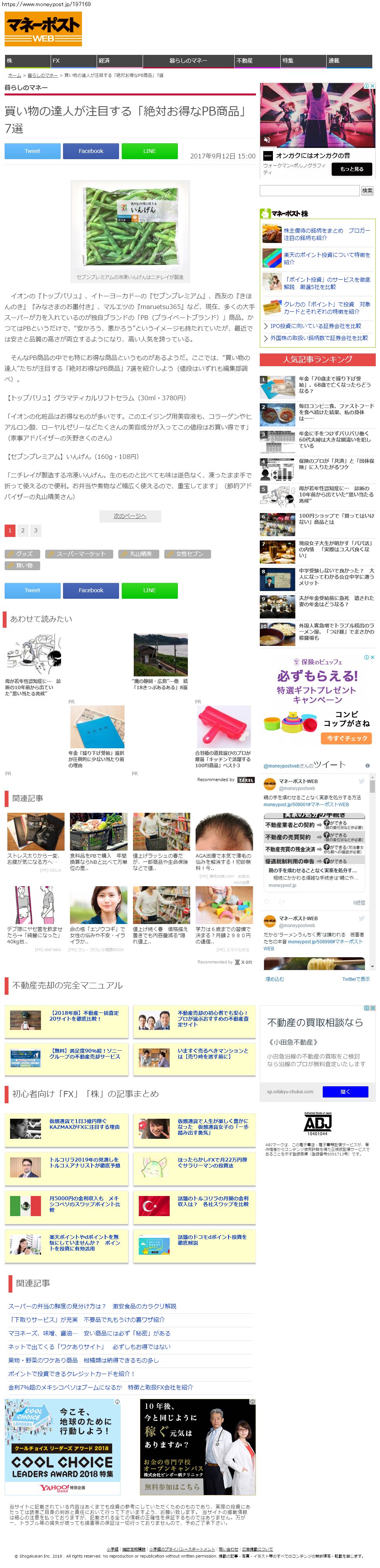380x1568 pixels.
Task: Select the 丸山晴美 tag chip
Action: (x=141, y=554)
